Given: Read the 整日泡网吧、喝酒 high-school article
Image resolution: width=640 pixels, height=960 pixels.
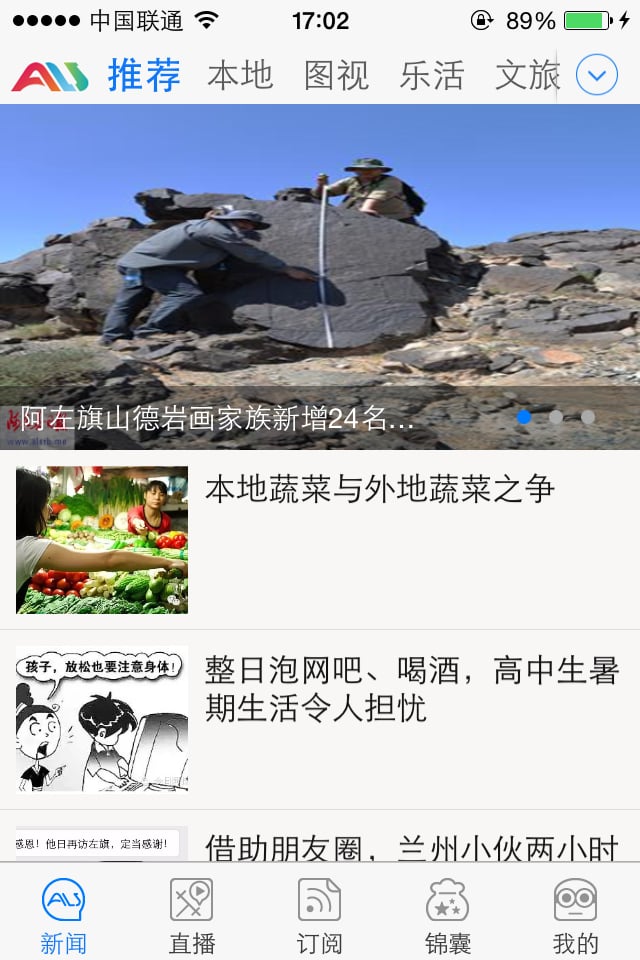Looking at the screenshot, I should [x=410, y=688].
